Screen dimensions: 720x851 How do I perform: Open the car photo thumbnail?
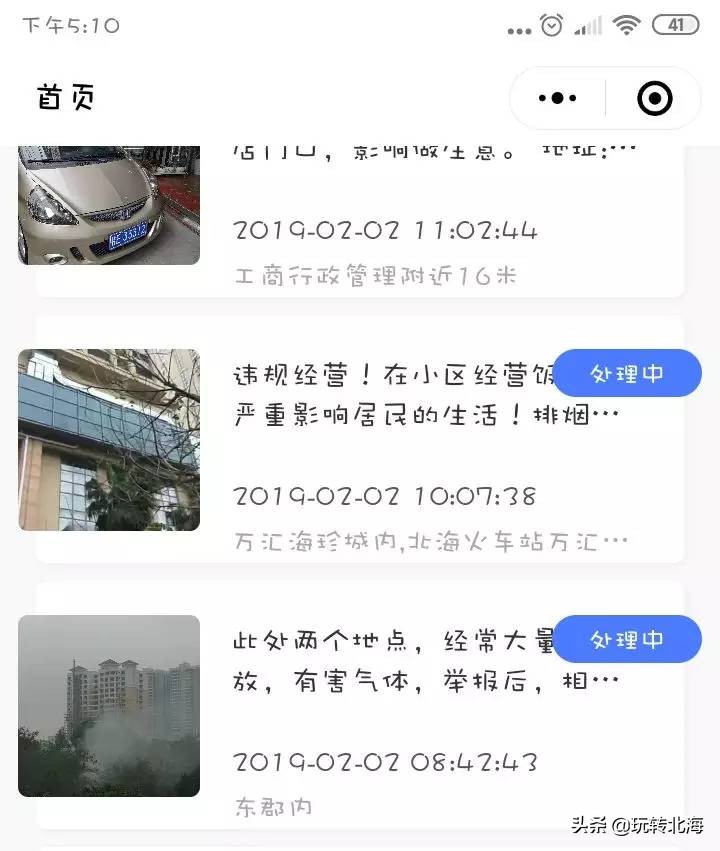click(x=107, y=203)
